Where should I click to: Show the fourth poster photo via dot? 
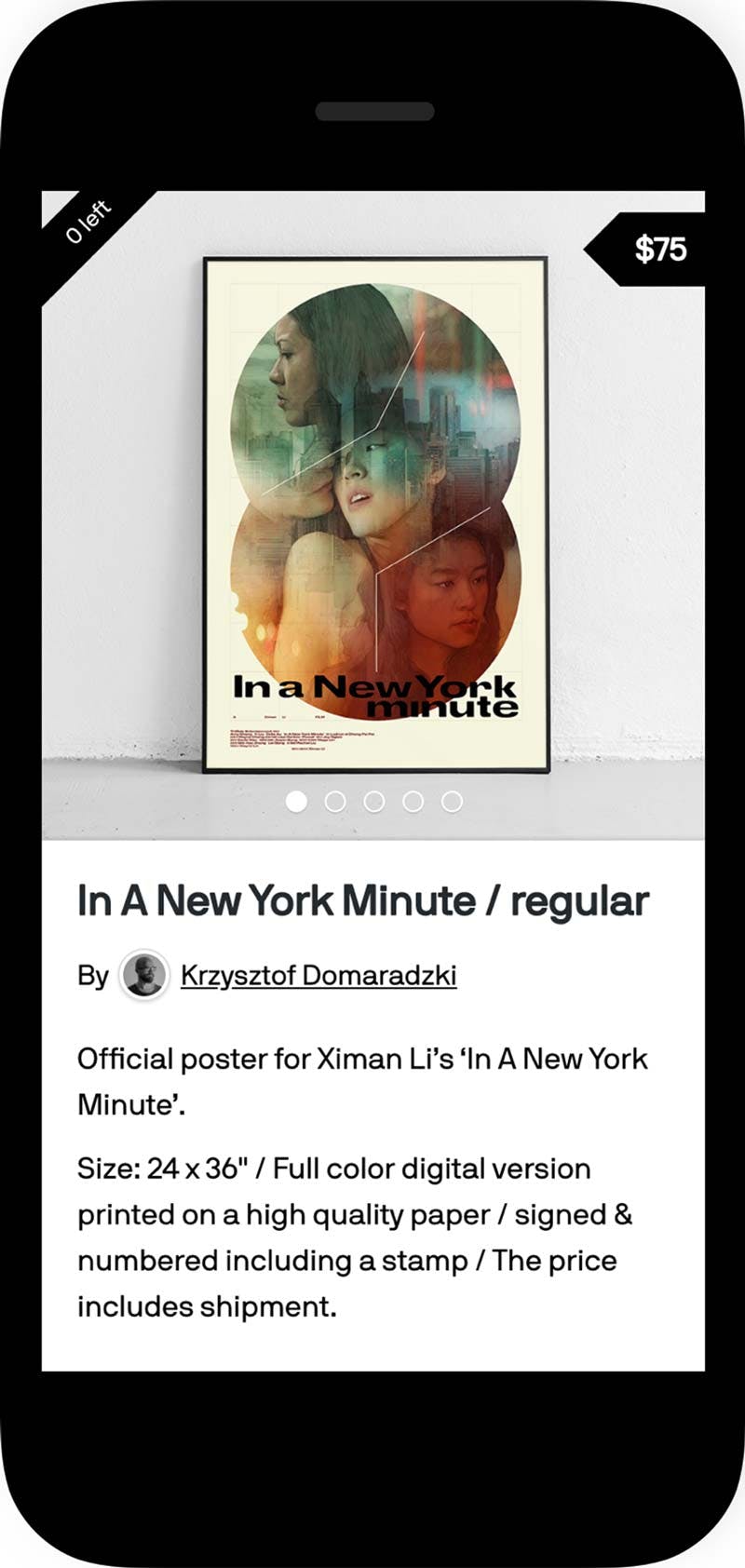[413, 802]
